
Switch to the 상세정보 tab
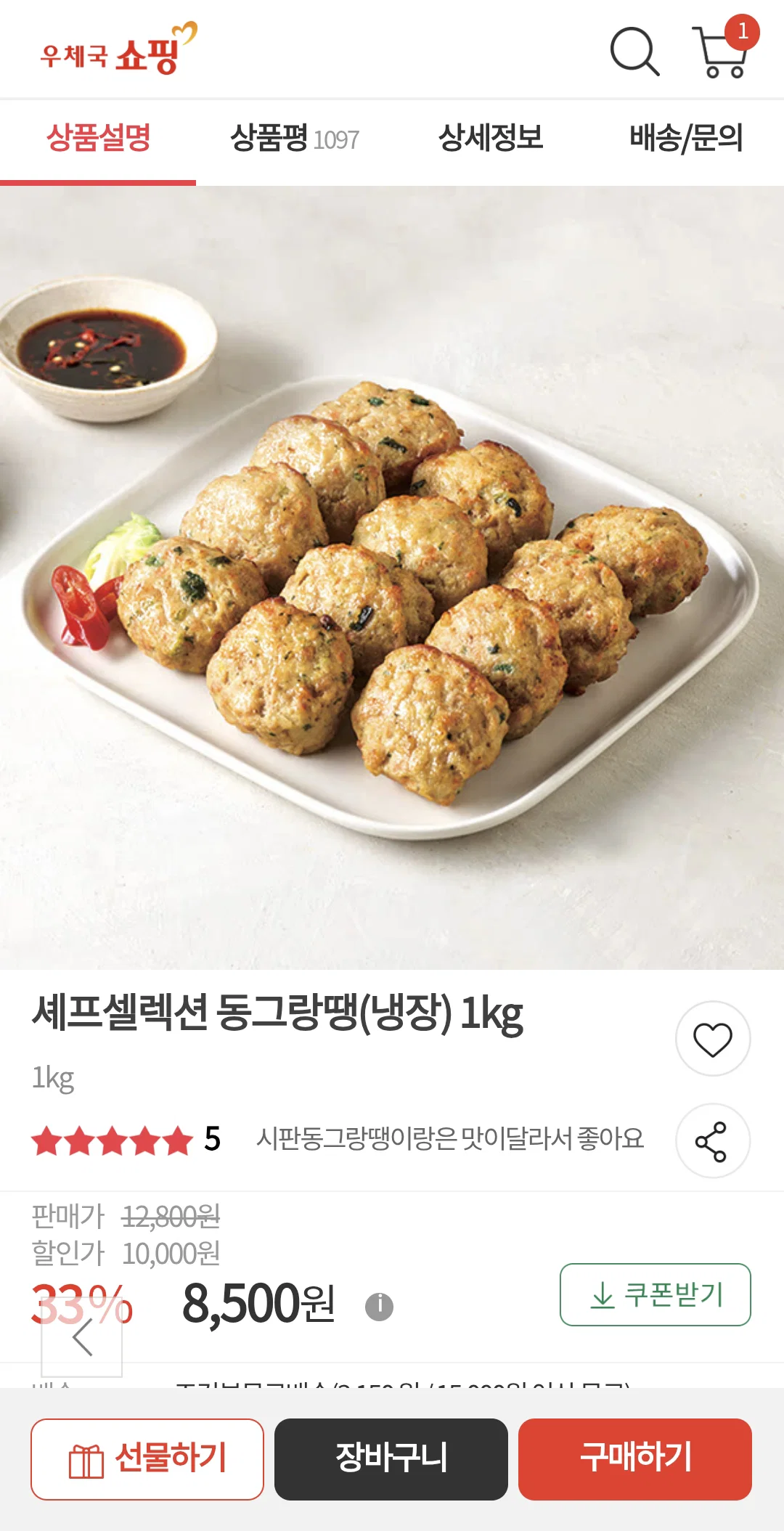(490, 139)
